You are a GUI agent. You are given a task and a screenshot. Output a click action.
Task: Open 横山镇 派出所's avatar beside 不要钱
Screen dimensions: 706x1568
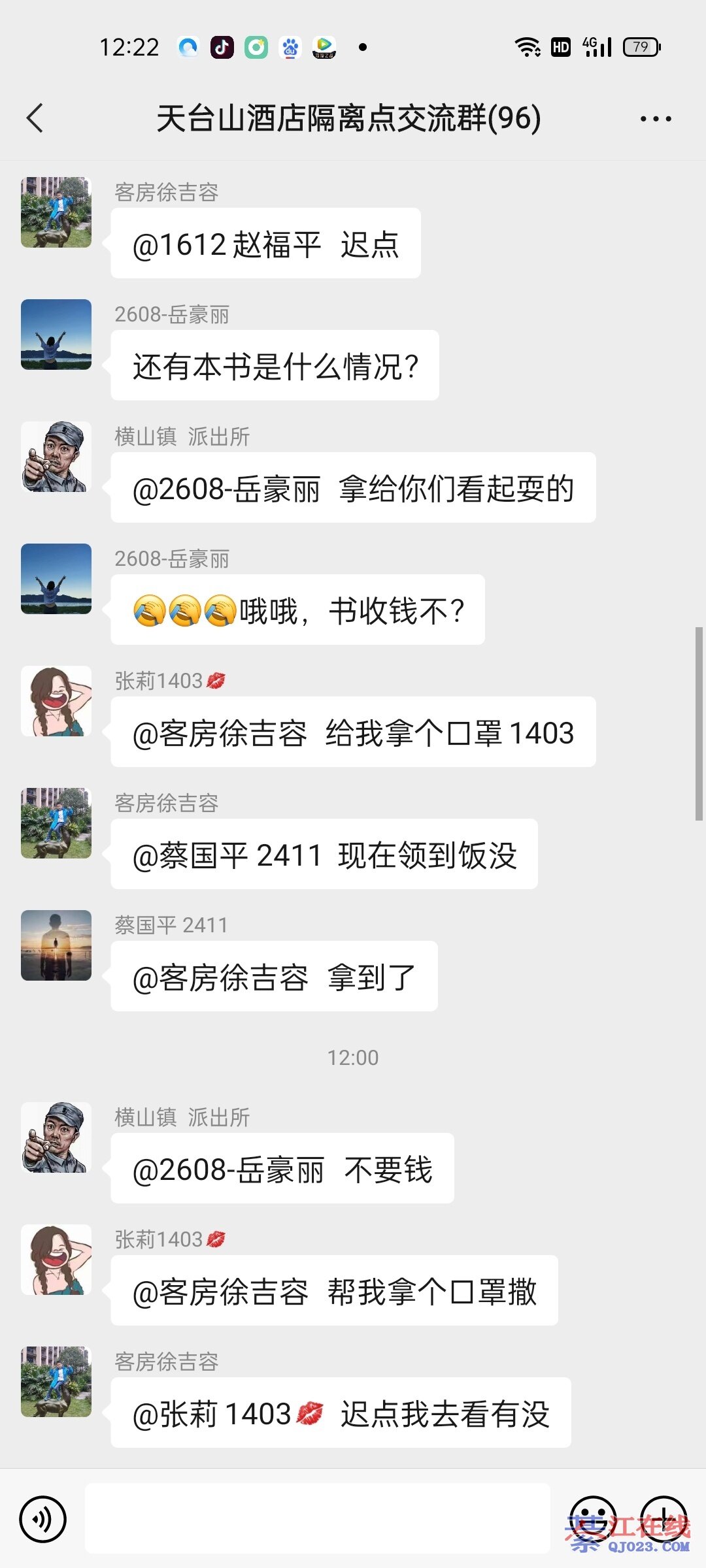point(56,1137)
